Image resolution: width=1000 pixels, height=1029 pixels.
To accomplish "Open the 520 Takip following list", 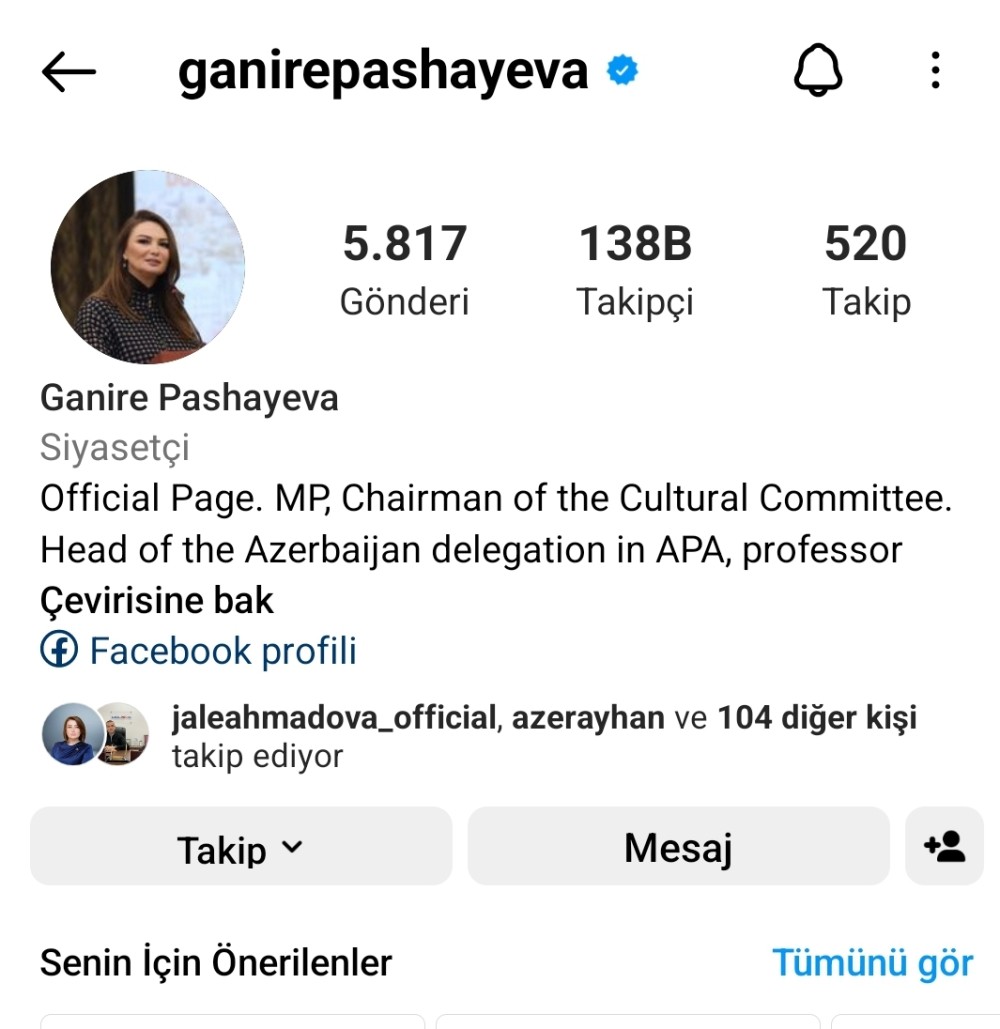I will [866, 265].
